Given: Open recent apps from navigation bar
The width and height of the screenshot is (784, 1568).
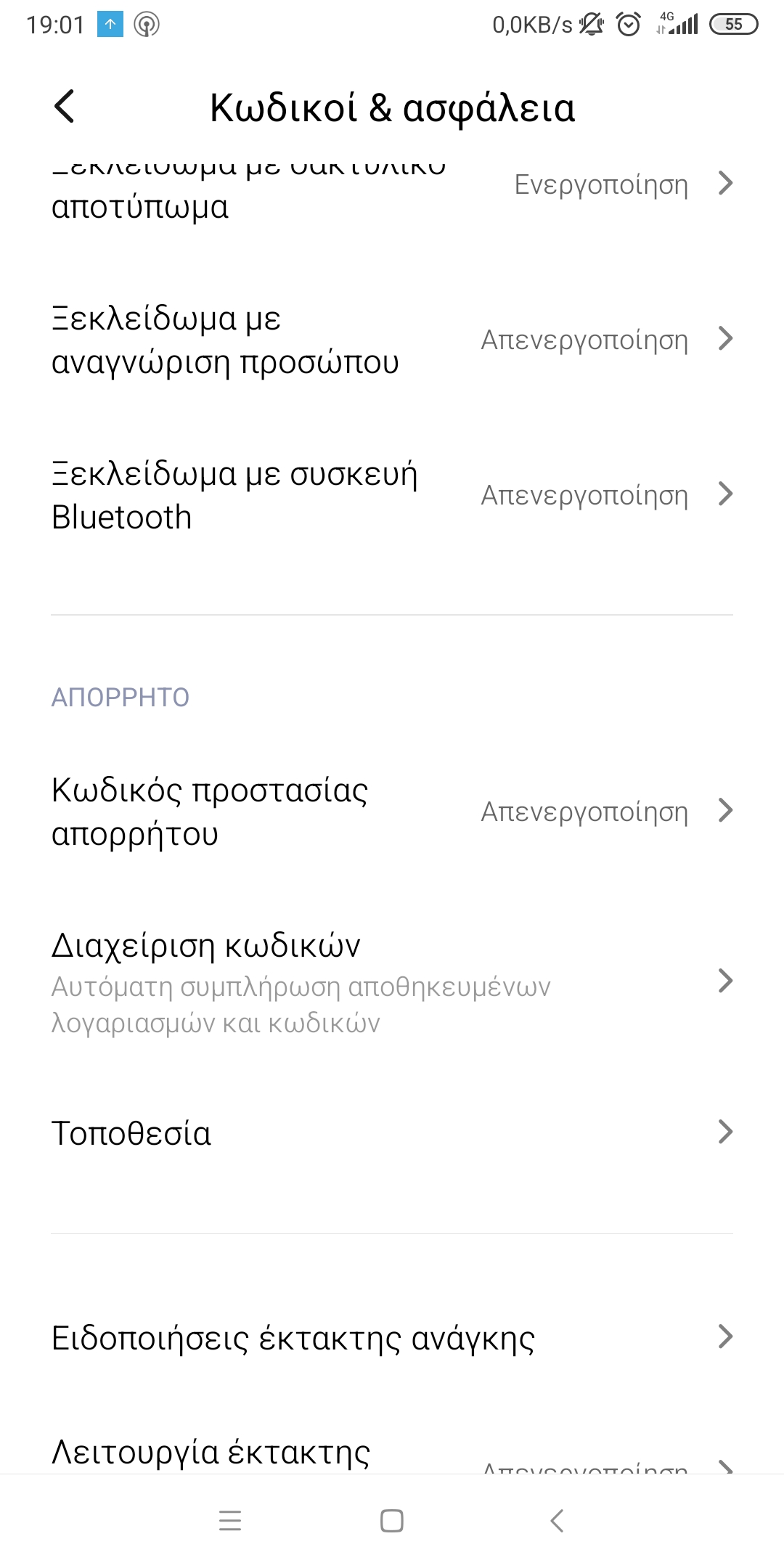Looking at the screenshot, I should (230, 1520).
